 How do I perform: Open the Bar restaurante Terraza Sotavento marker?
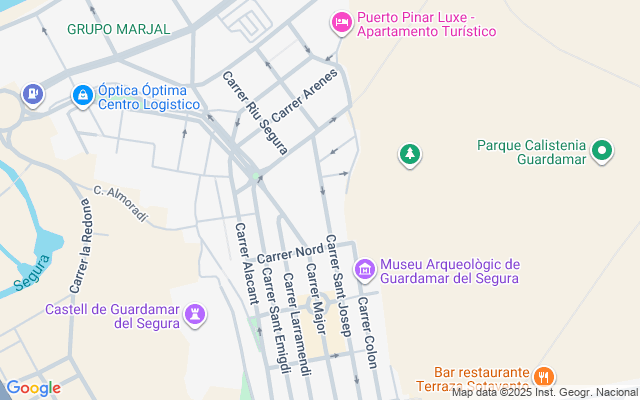click(x=544, y=376)
